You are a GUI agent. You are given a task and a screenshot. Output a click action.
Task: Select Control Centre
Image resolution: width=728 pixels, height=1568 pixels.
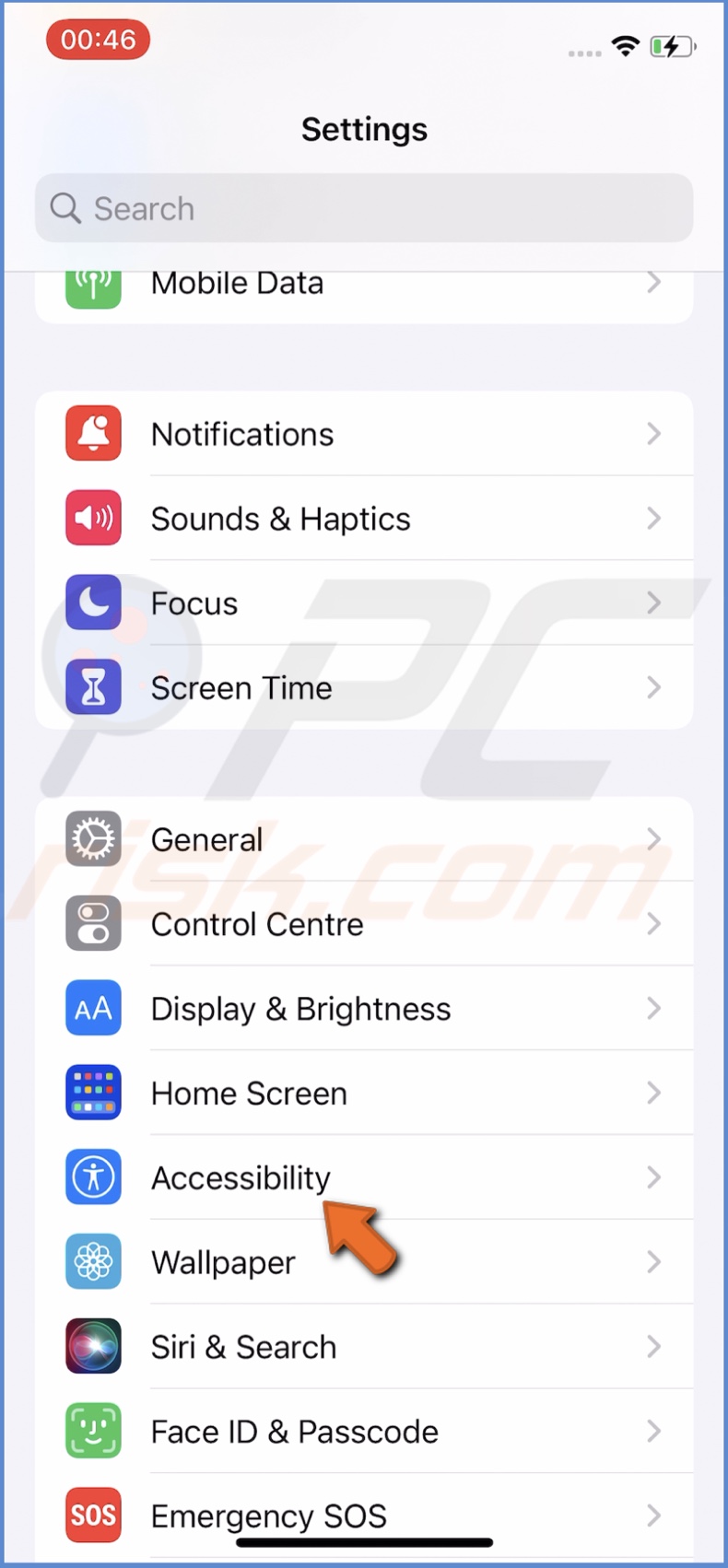coord(364,924)
